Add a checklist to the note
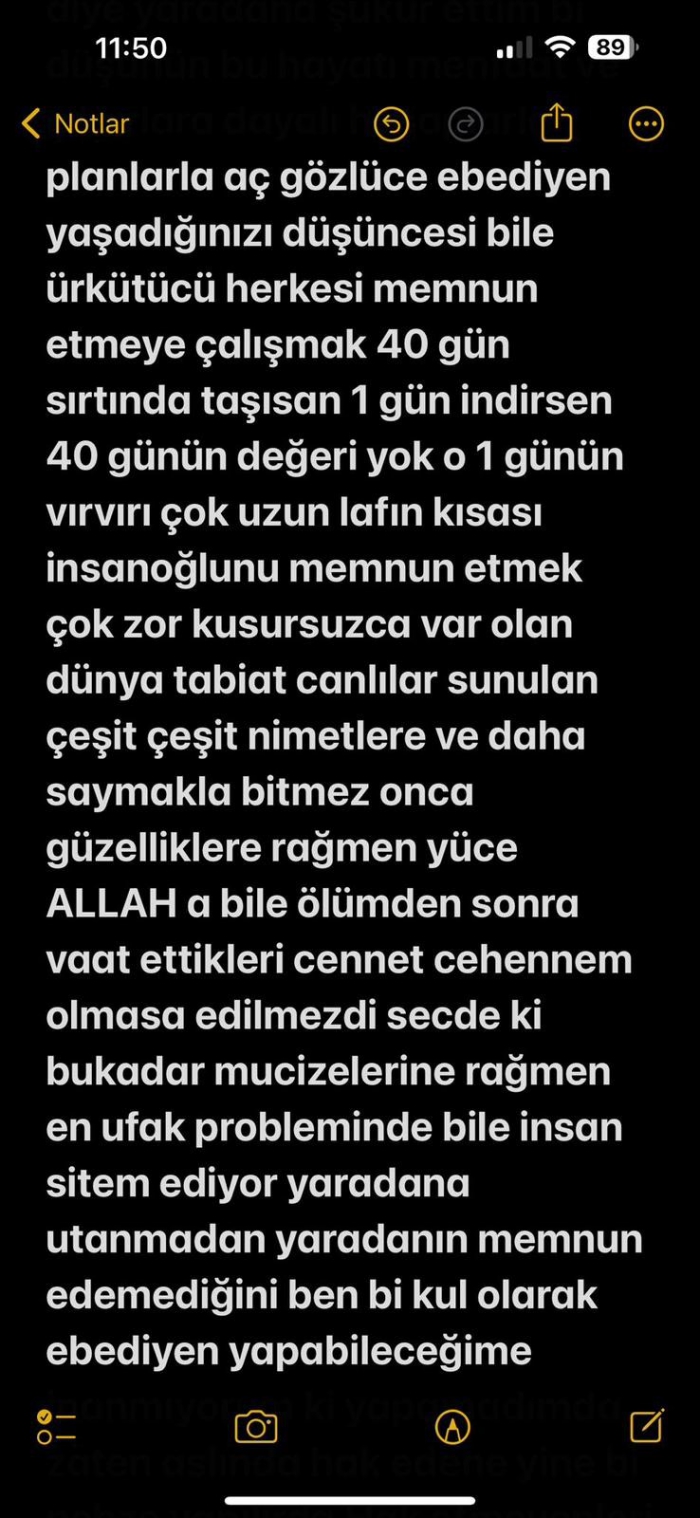This screenshot has width=700, height=1518. click(56, 1427)
